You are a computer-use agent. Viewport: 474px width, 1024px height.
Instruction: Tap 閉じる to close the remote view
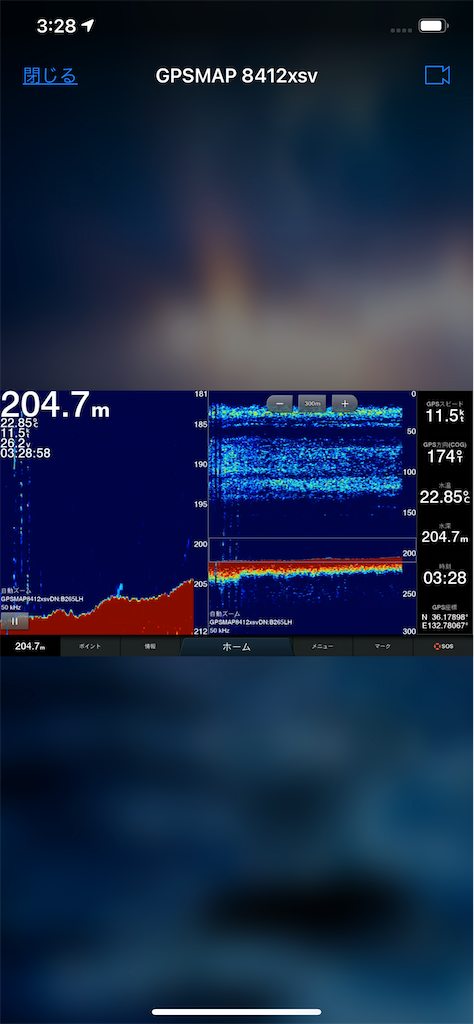50,76
